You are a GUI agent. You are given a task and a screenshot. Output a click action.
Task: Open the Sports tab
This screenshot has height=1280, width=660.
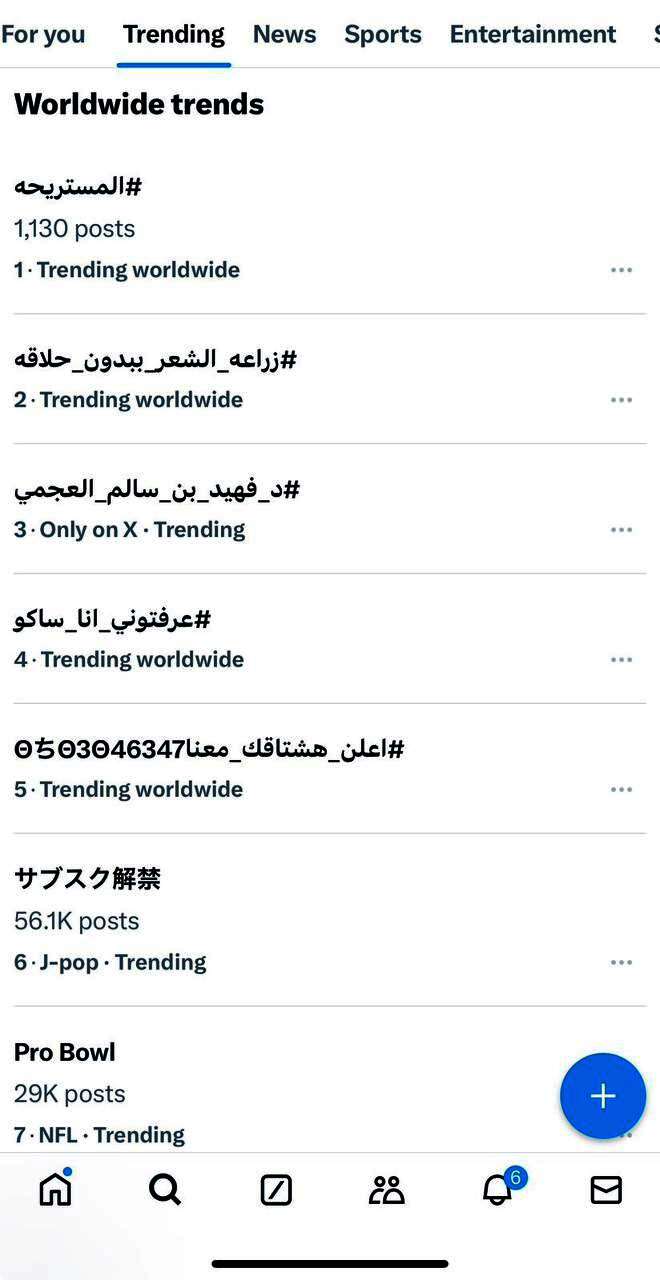(383, 34)
